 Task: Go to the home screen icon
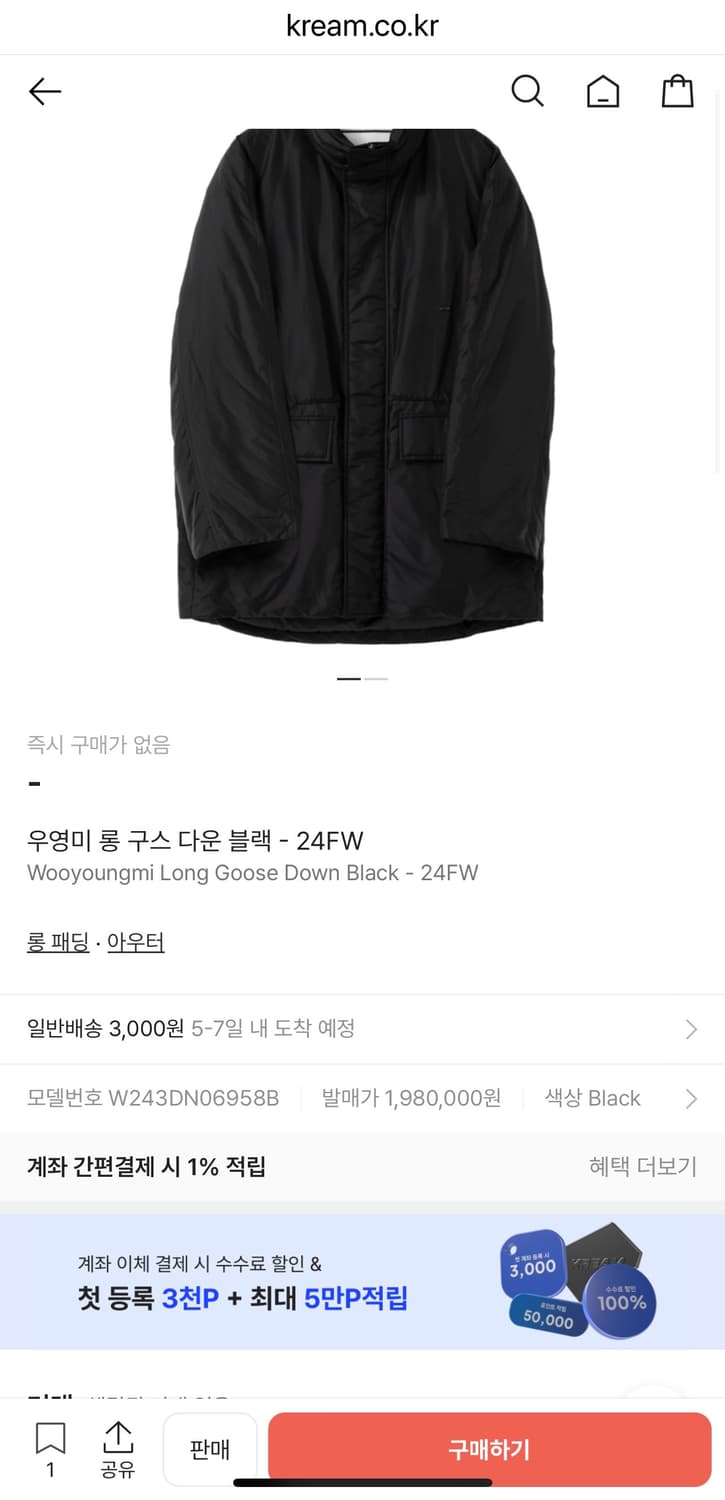click(x=603, y=90)
